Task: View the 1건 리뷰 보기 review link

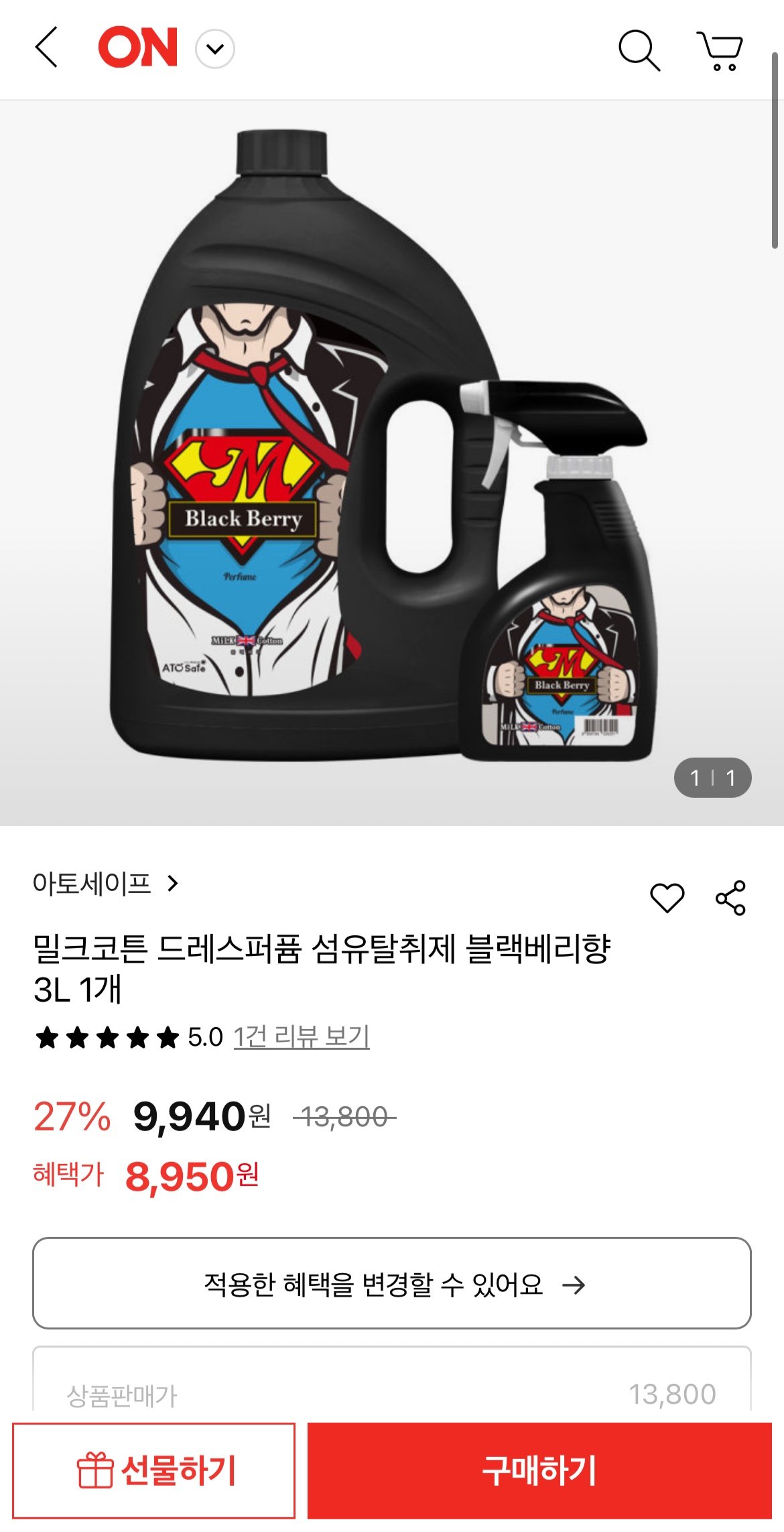Action: coord(302,1037)
